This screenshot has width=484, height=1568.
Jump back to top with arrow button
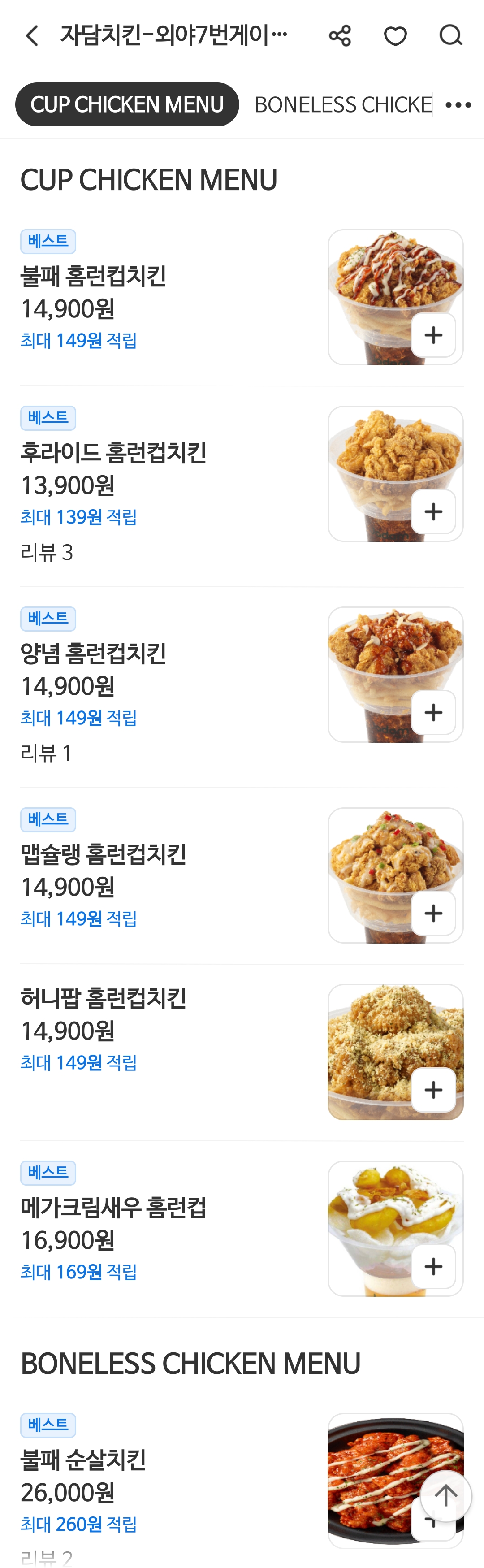(x=445, y=1495)
